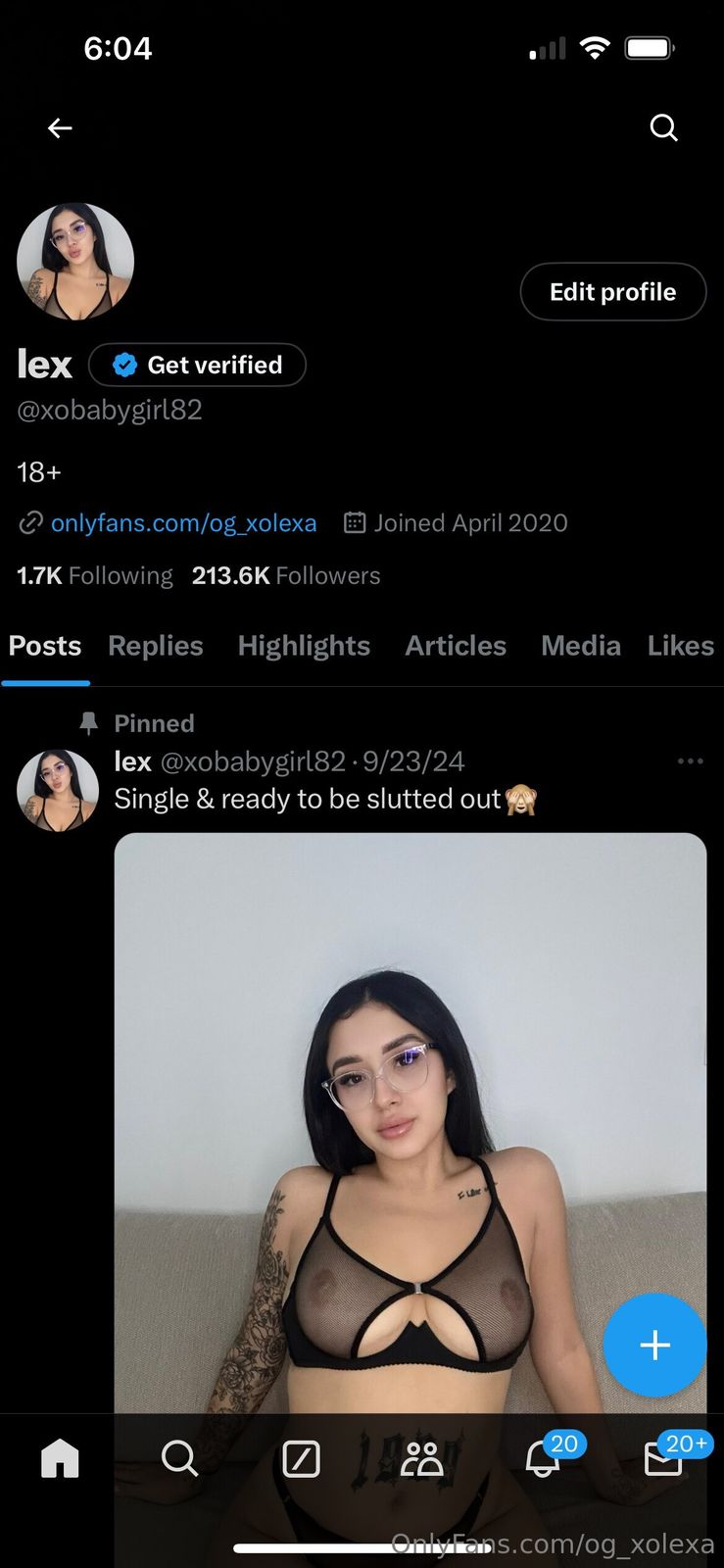The width and height of the screenshot is (724, 1568).
Task: Switch to the Articles tab
Action: click(456, 646)
